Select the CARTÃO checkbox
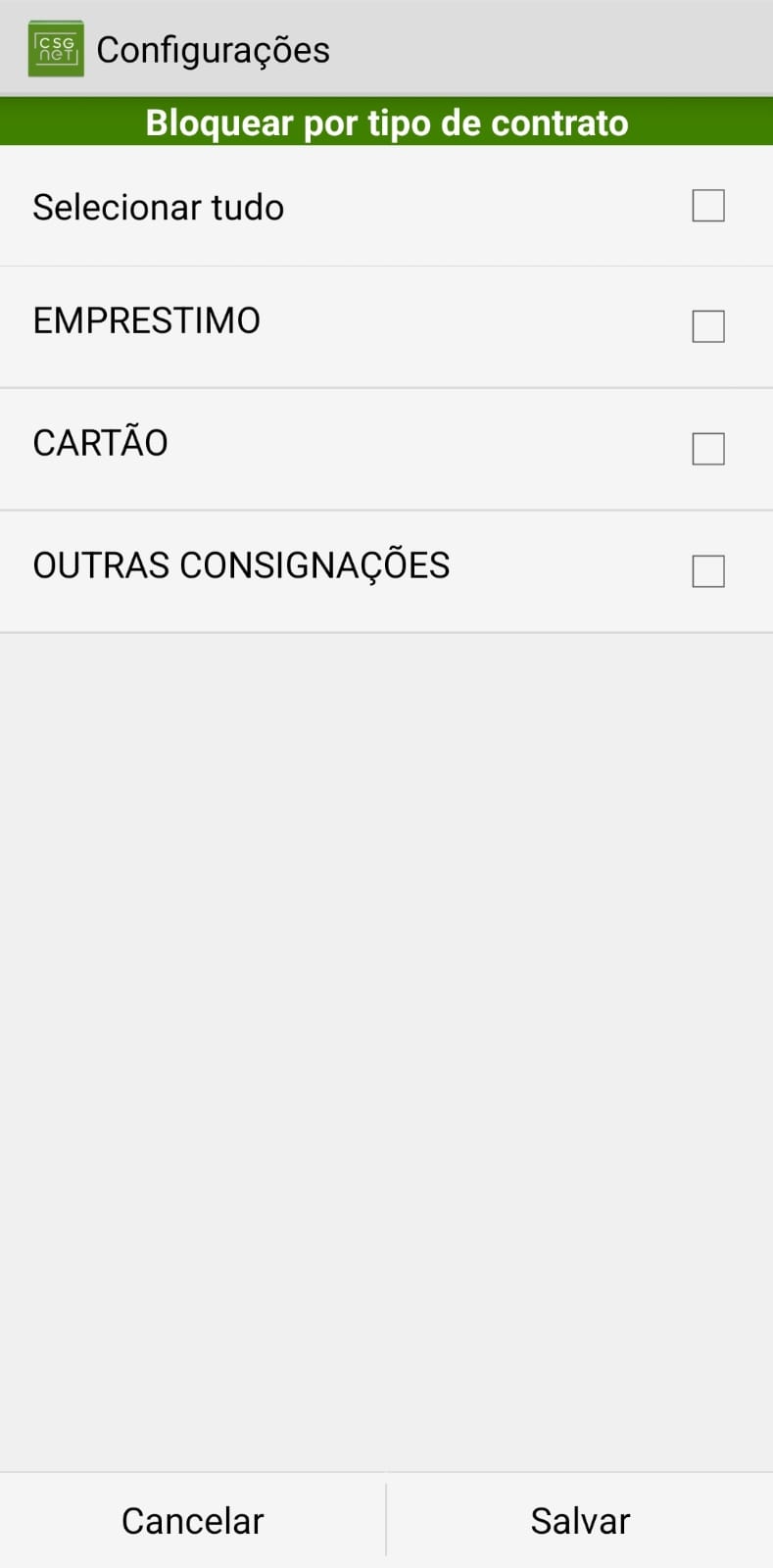This screenshot has width=773, height=1568. [x=707, y=449]
